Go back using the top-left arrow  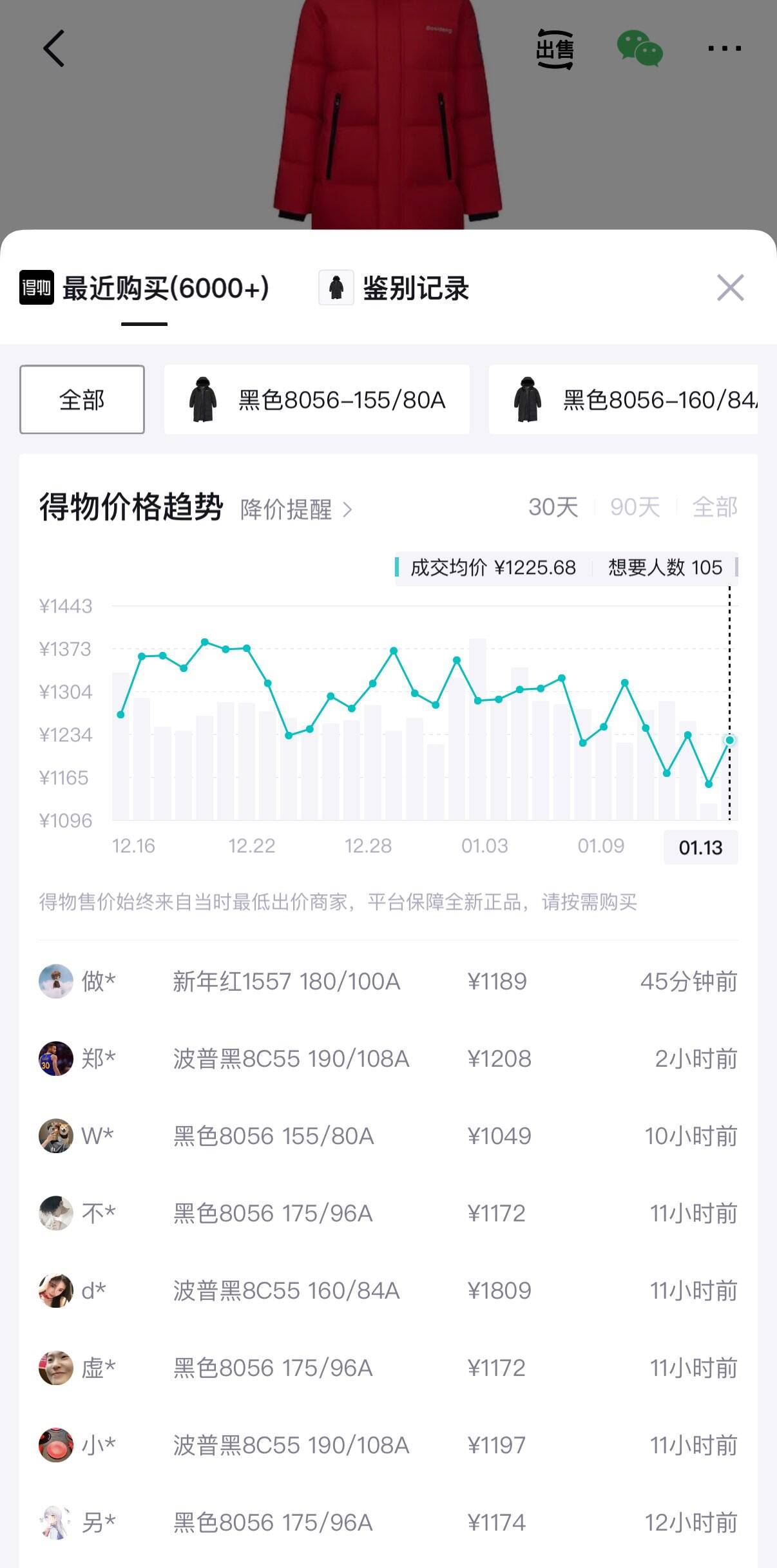[54, 48]
